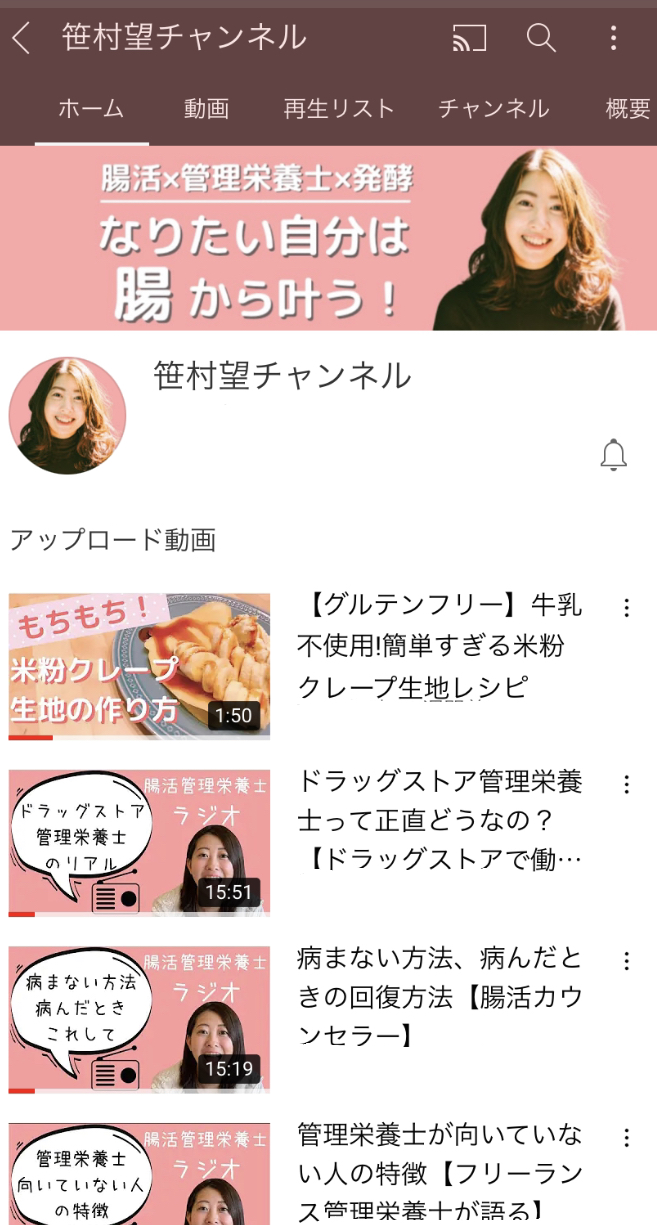Open options for the ドラッグストア管理栄養士 video
The width and height of the screenshot is (657, 1225).
coord(626,785)
